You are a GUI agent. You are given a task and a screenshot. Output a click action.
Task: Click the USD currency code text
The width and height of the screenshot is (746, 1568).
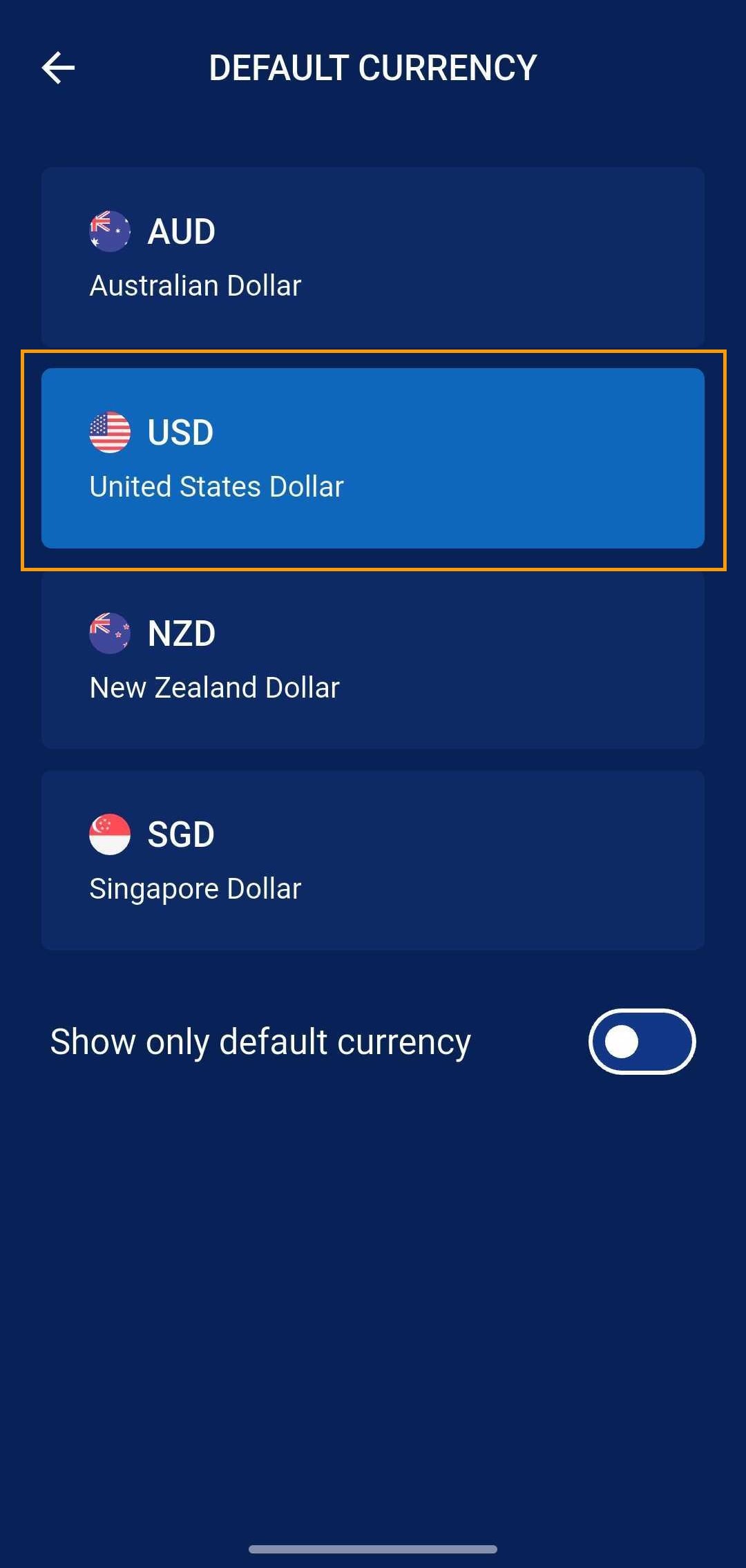(x=181, y=432)
